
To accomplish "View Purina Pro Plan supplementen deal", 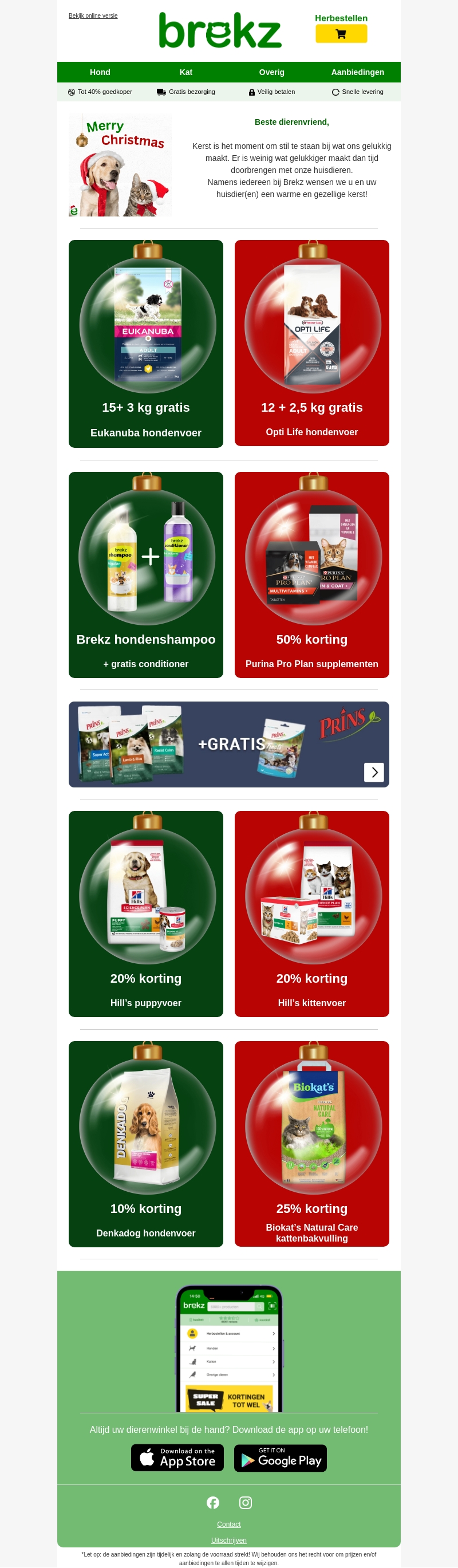I will [311, 574].
